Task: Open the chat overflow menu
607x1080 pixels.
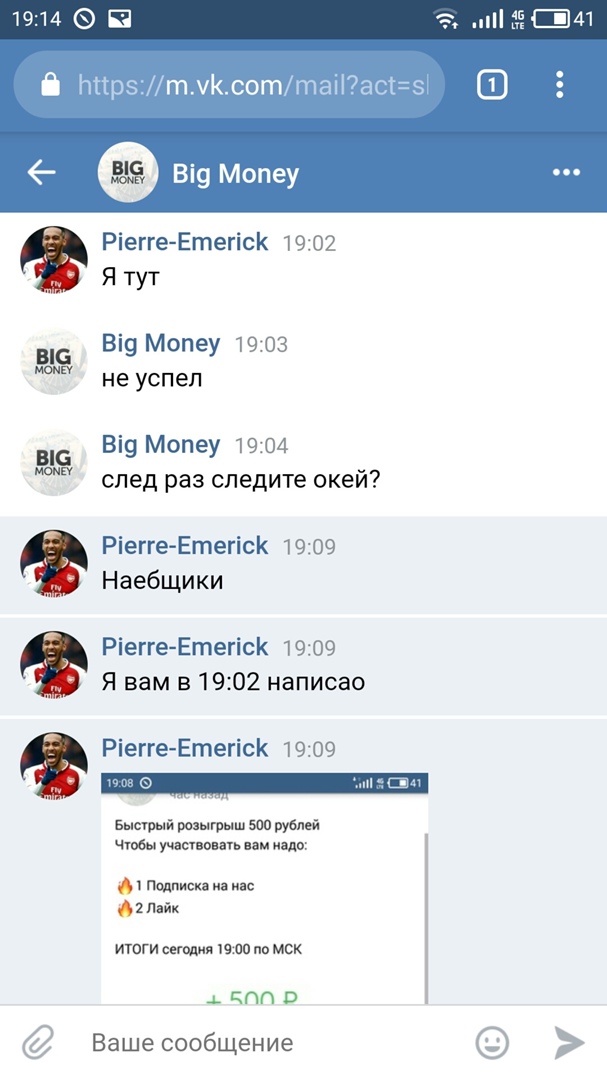Action: (x=566, y=173)
